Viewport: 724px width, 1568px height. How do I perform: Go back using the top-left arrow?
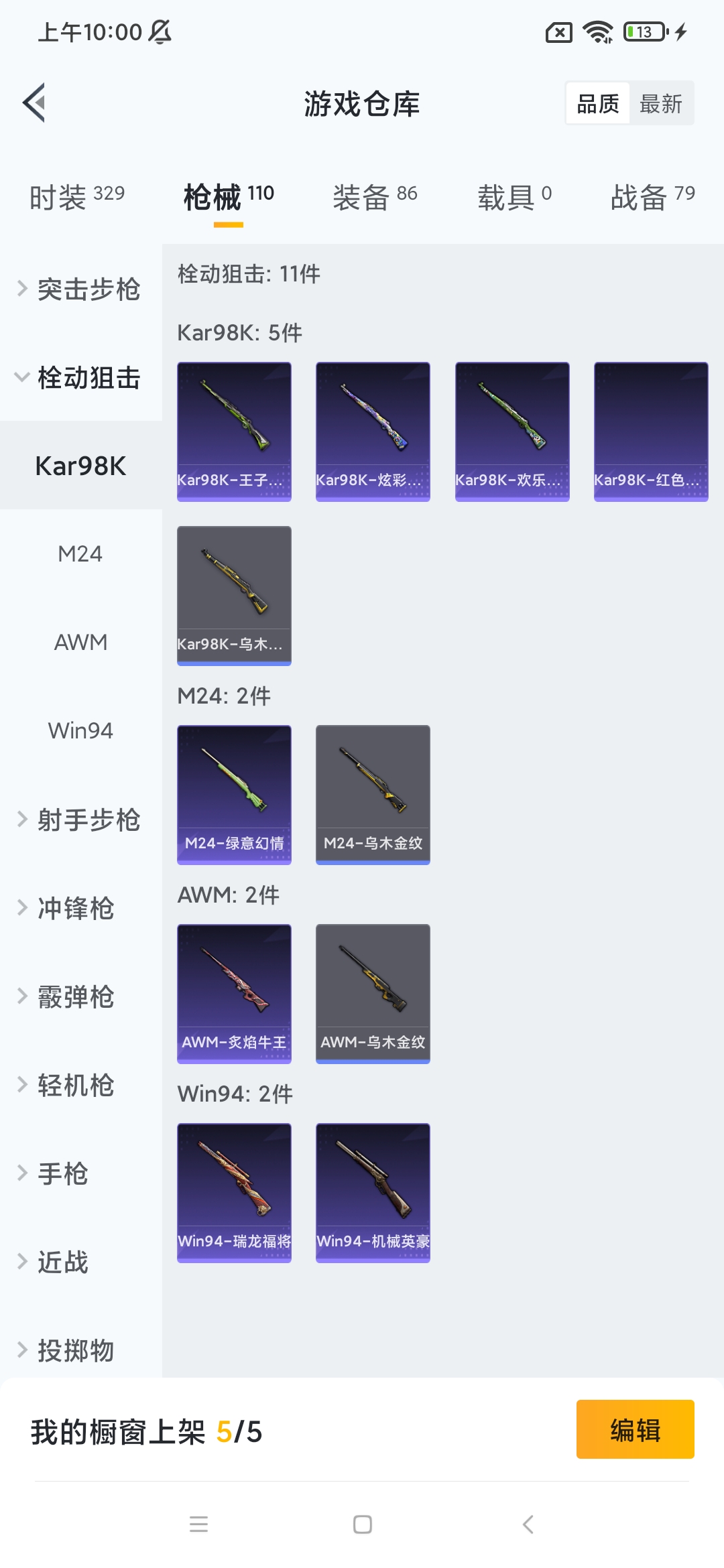[x=35, y=103]
